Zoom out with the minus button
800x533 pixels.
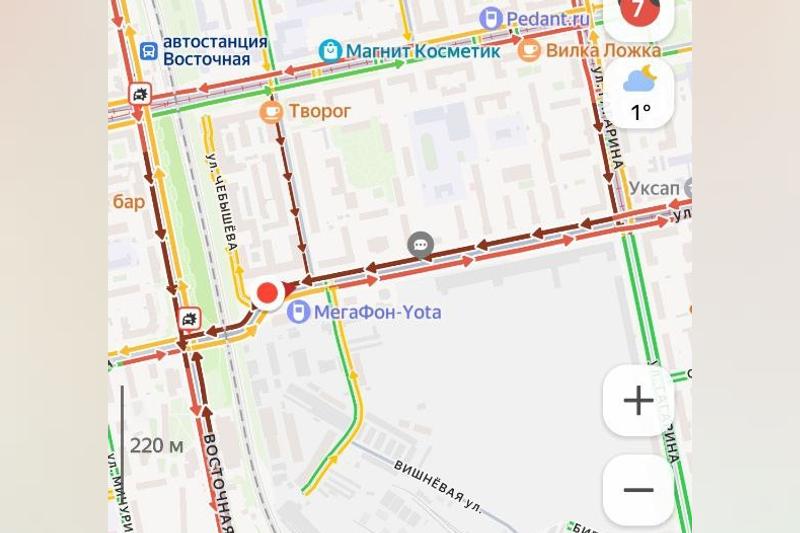[x=638, y=490]
